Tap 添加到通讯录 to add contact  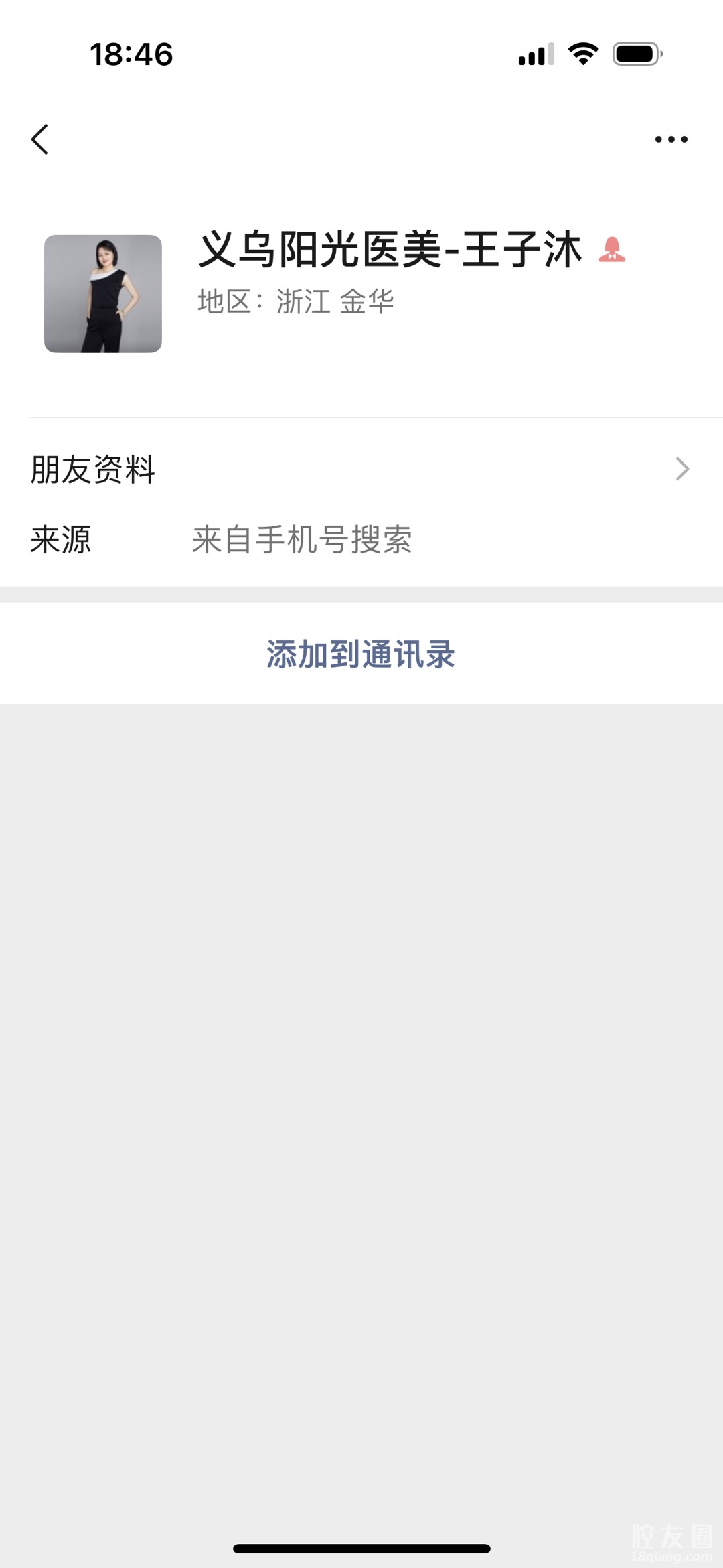(361, 654)
